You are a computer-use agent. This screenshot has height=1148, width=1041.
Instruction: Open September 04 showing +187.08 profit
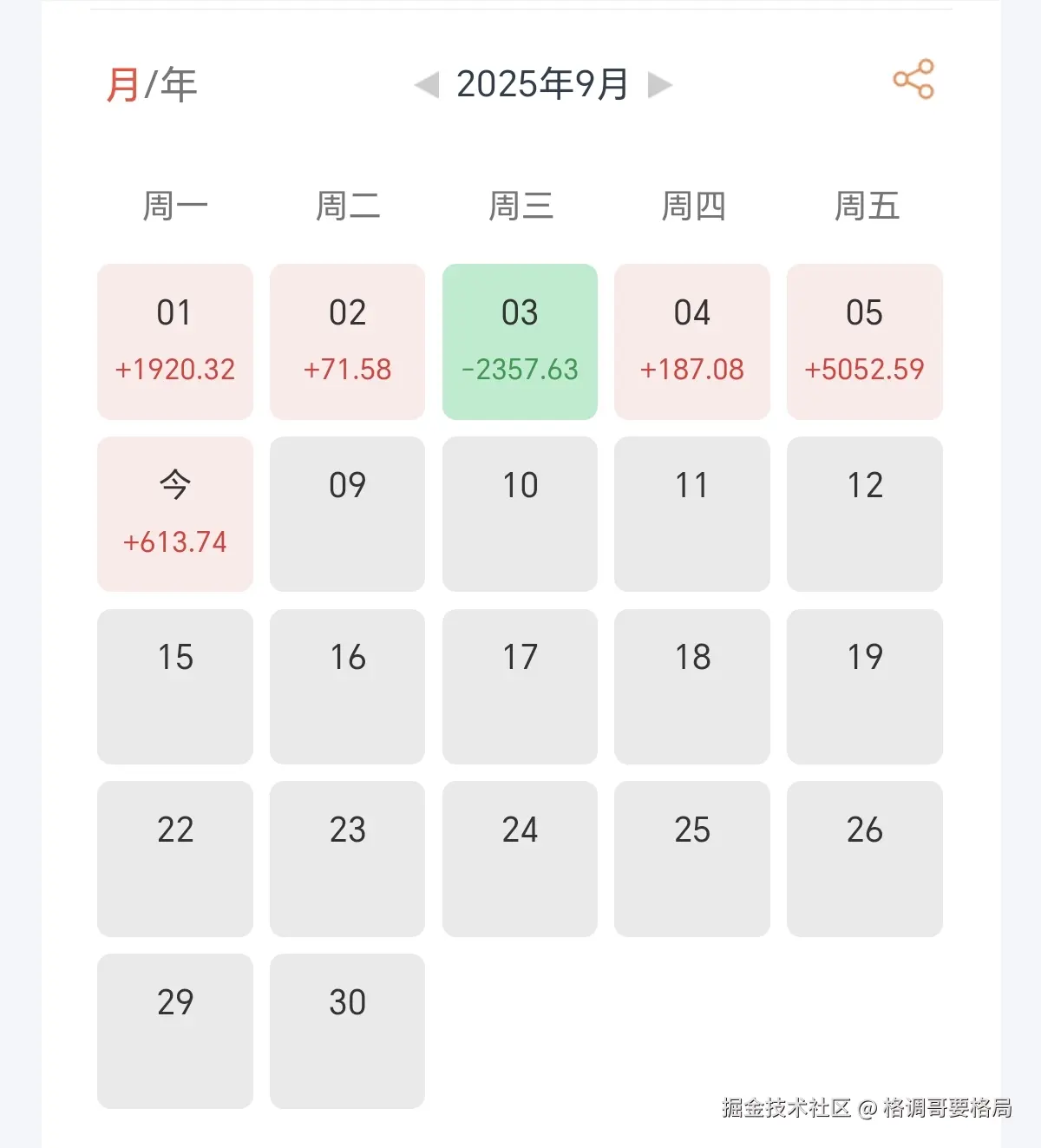[x=691, y=341]
